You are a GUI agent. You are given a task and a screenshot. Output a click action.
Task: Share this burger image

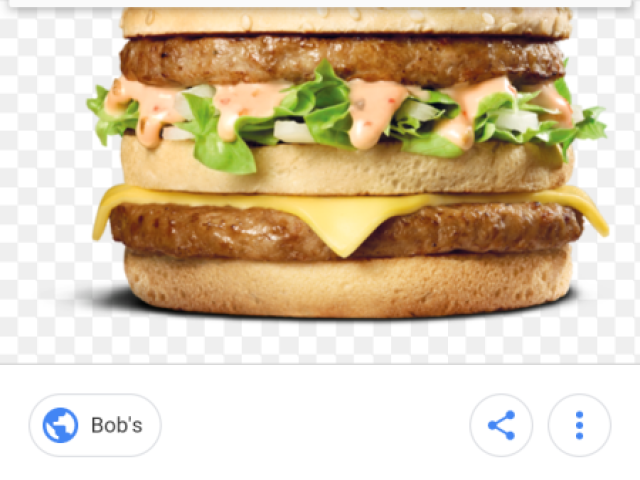pyautogui.click(x=501, y=425)
